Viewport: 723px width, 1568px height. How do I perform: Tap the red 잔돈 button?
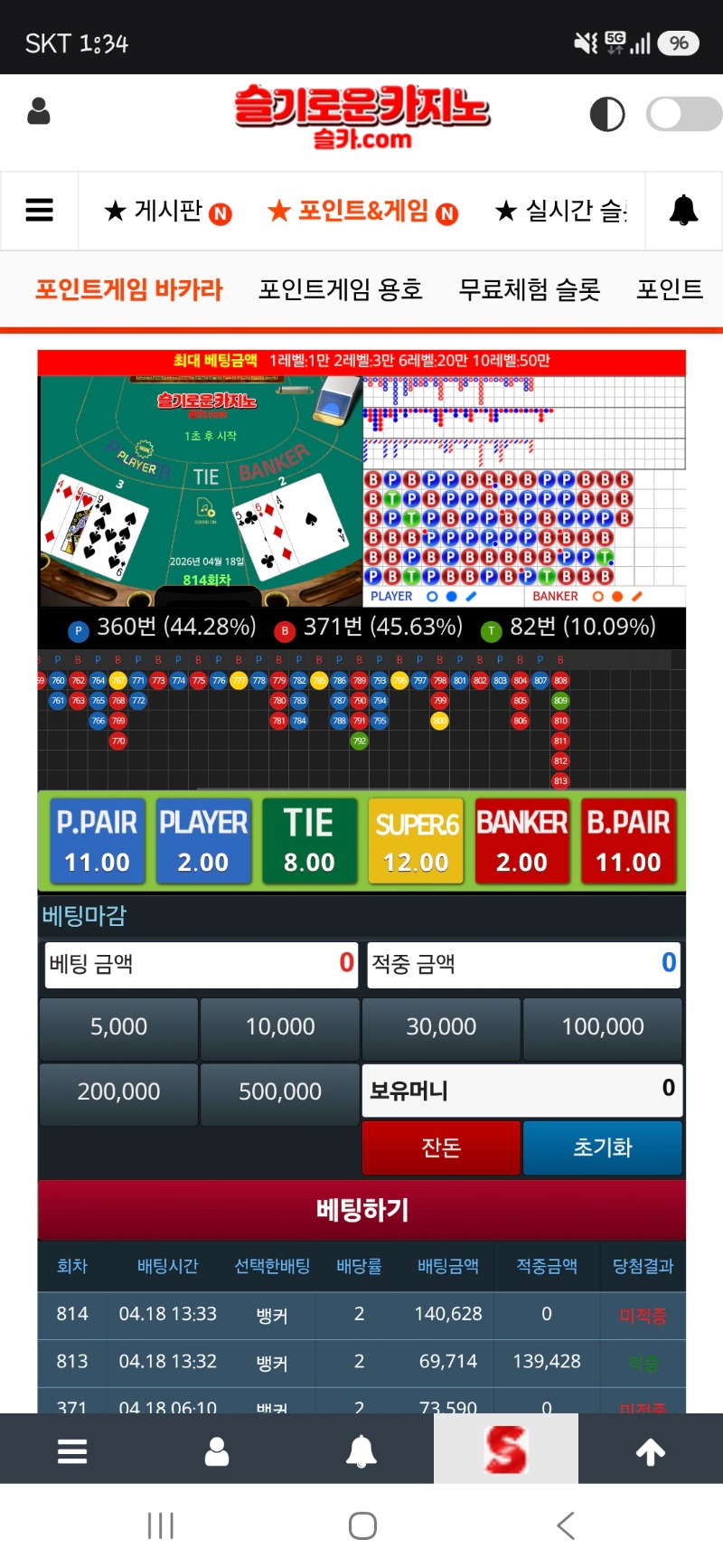[x=441, y=1148]
